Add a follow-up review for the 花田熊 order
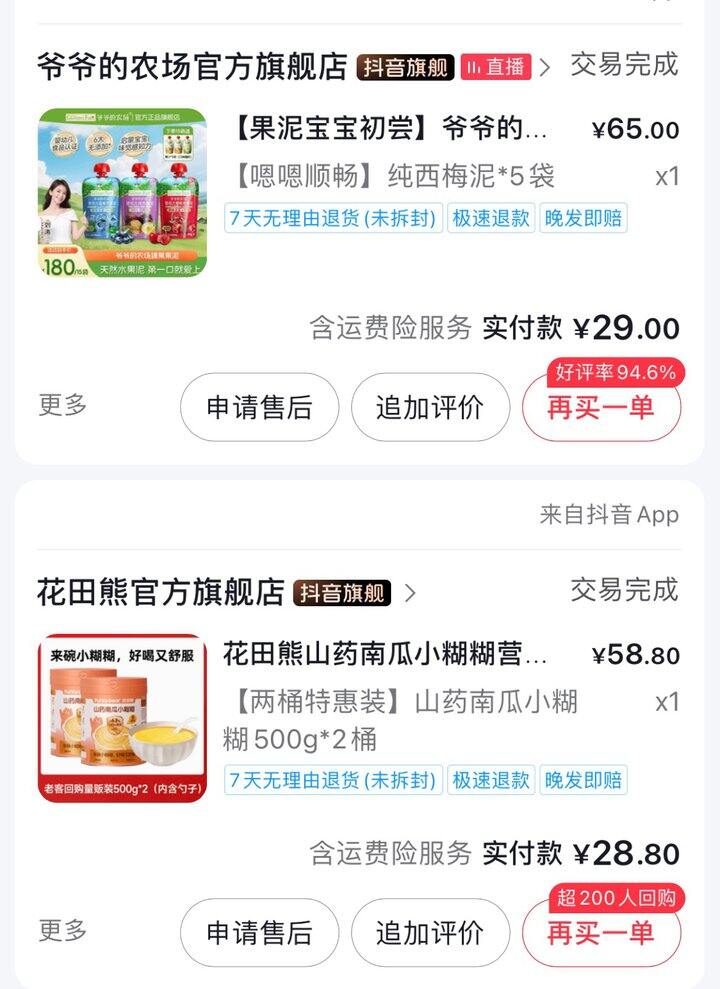The image size is (720, 989). coord(430,933)
